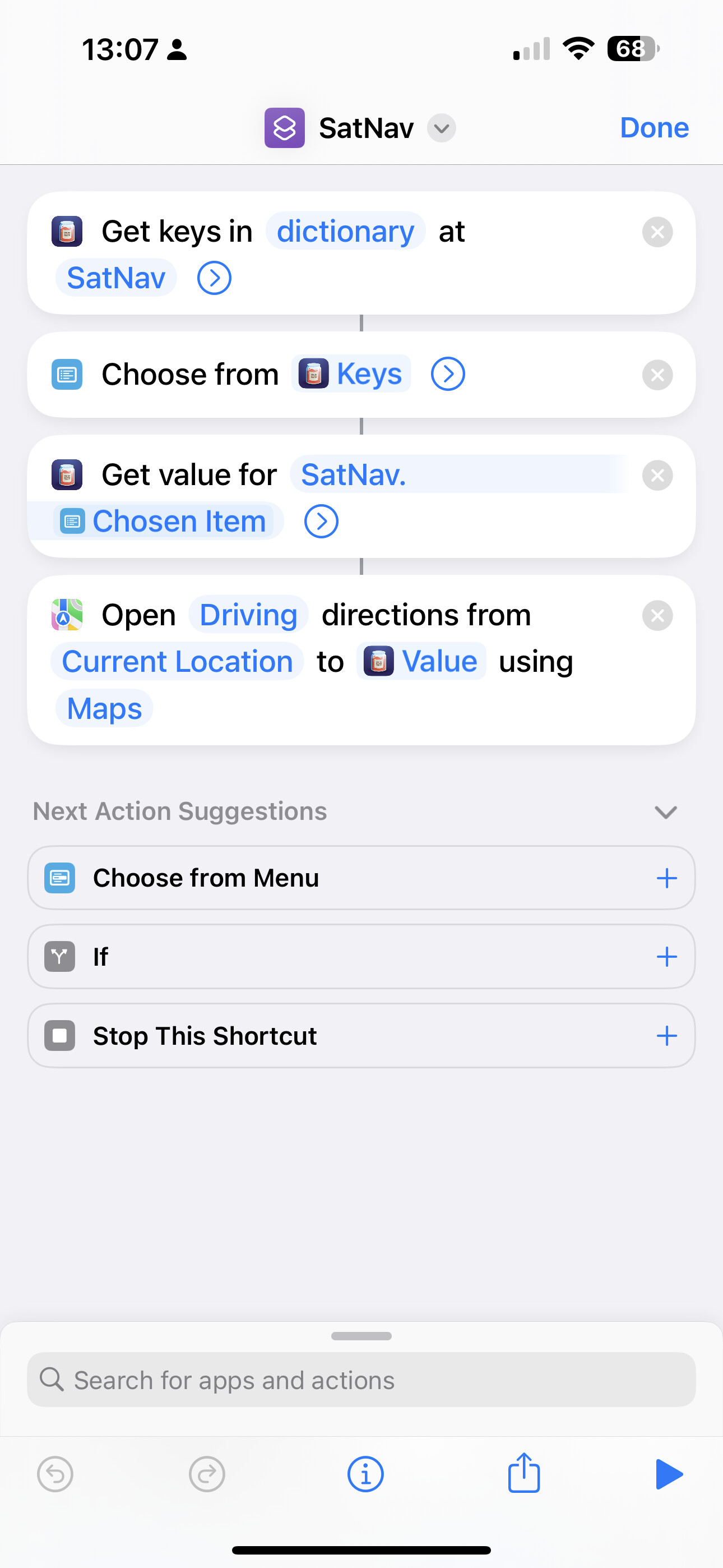
Task: Change the Driving directions mode
Action: pos(248,615)
